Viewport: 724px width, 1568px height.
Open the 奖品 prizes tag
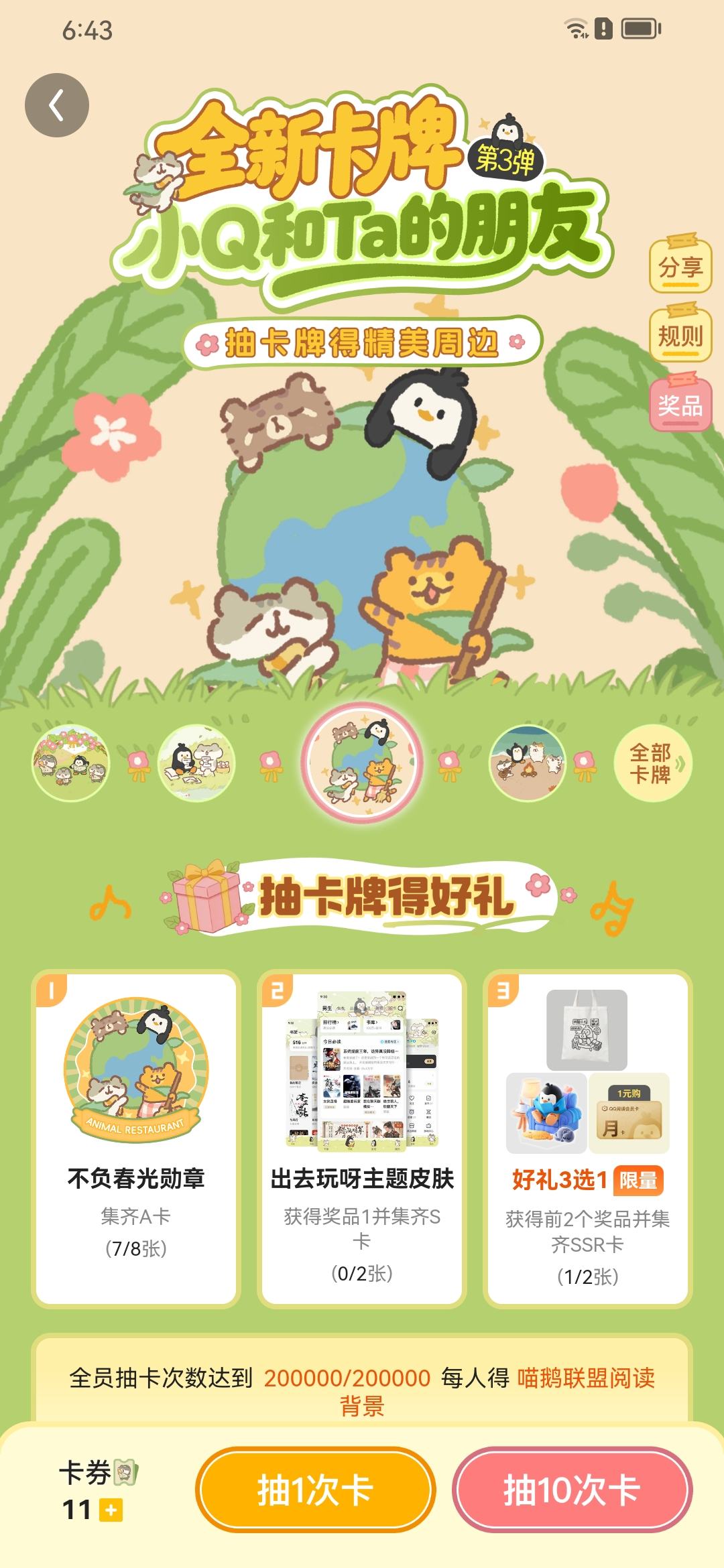click(x=680, y=404)
